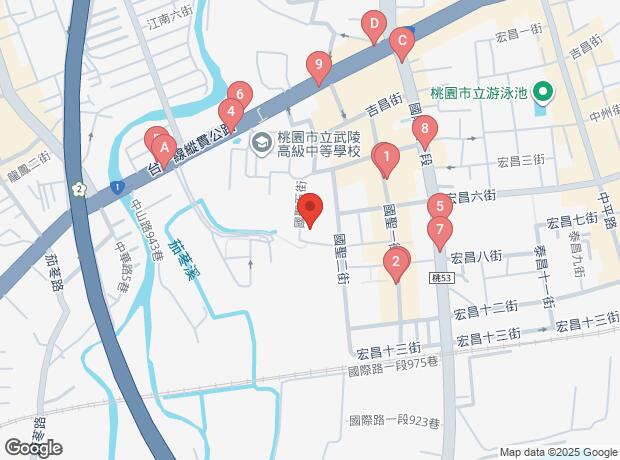Tap map marker number 6

click(240, 94)
